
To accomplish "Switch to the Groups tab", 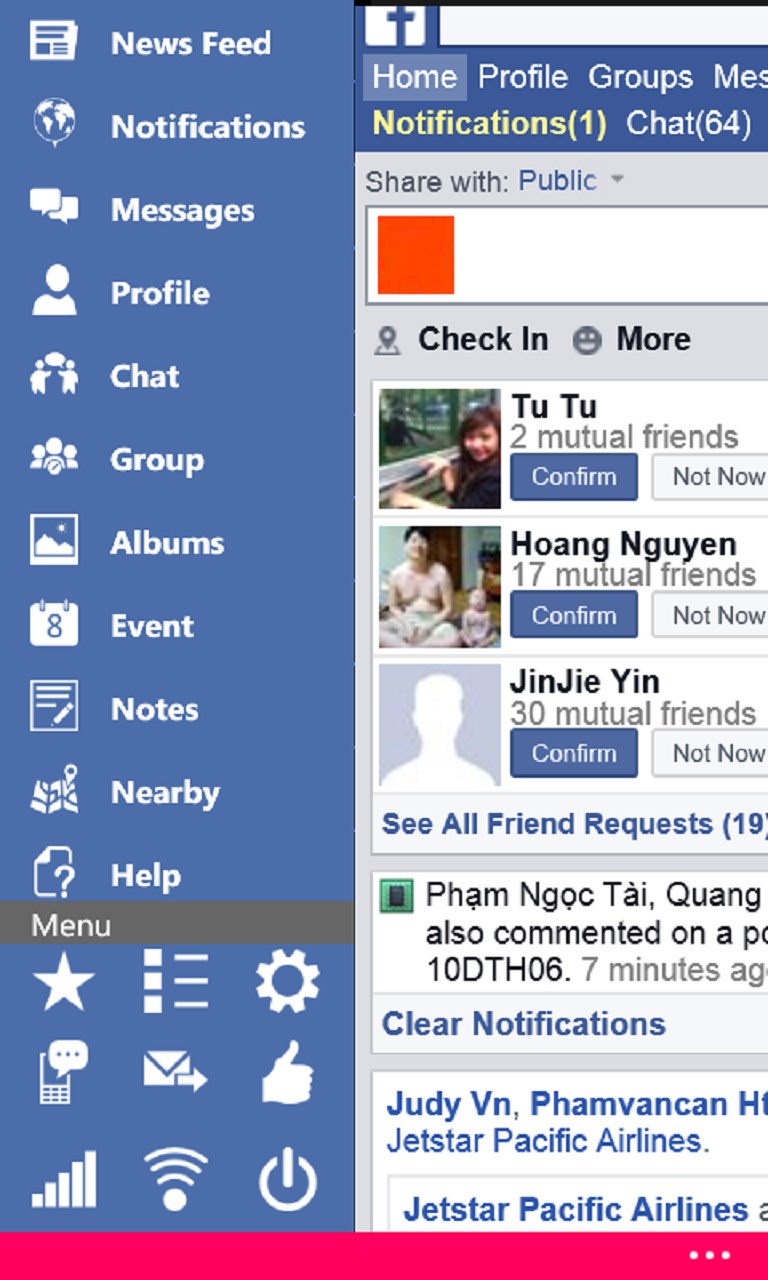I will (640, 77).
